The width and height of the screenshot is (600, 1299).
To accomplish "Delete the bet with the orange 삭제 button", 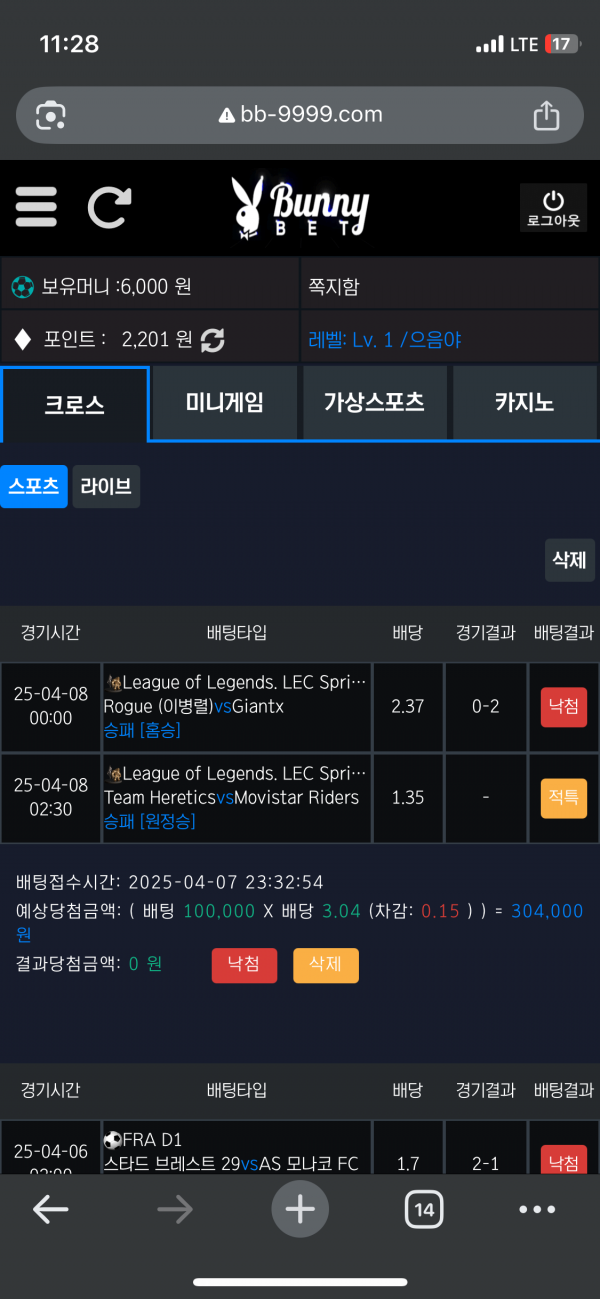I will [x=325, y=965].
